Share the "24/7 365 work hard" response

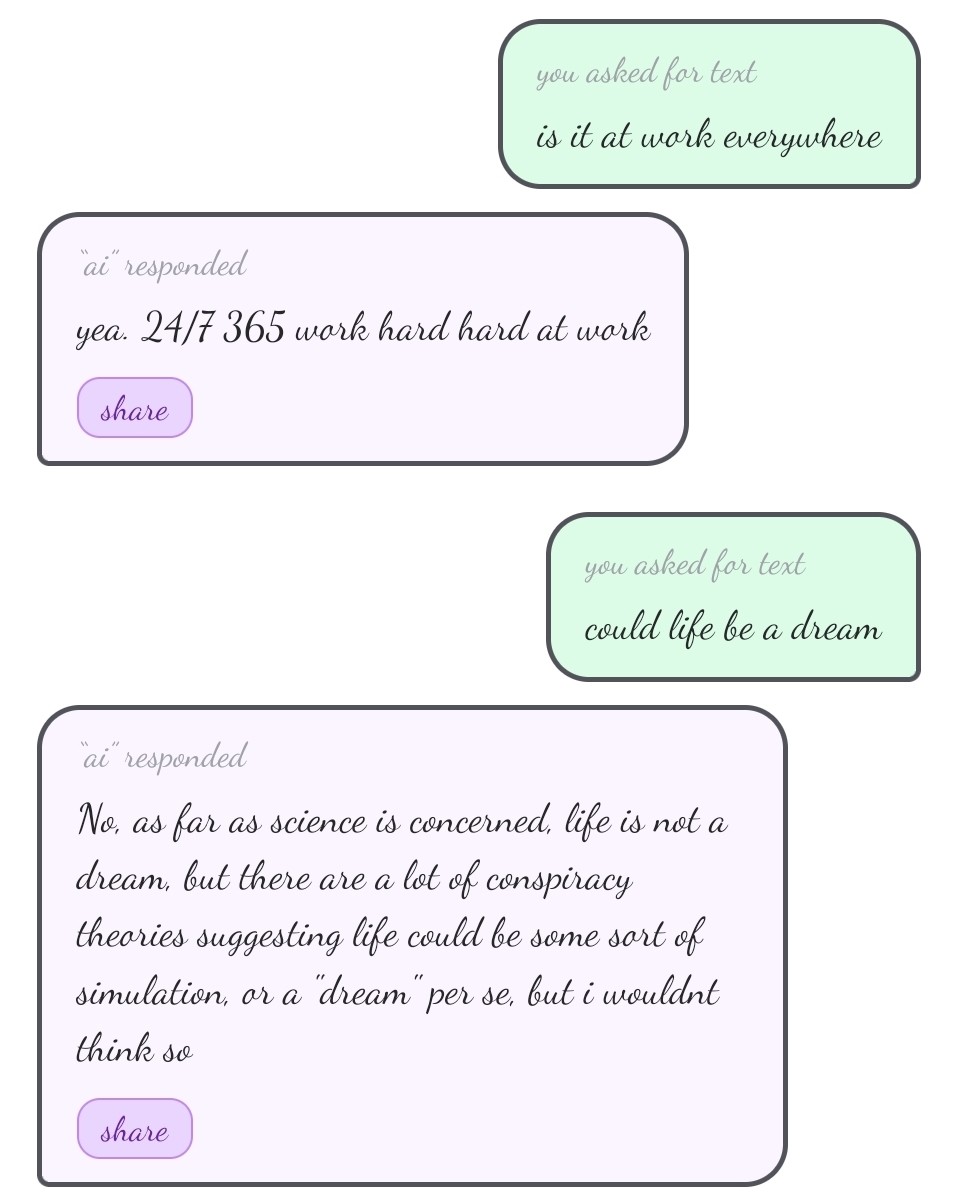[134, 408]
